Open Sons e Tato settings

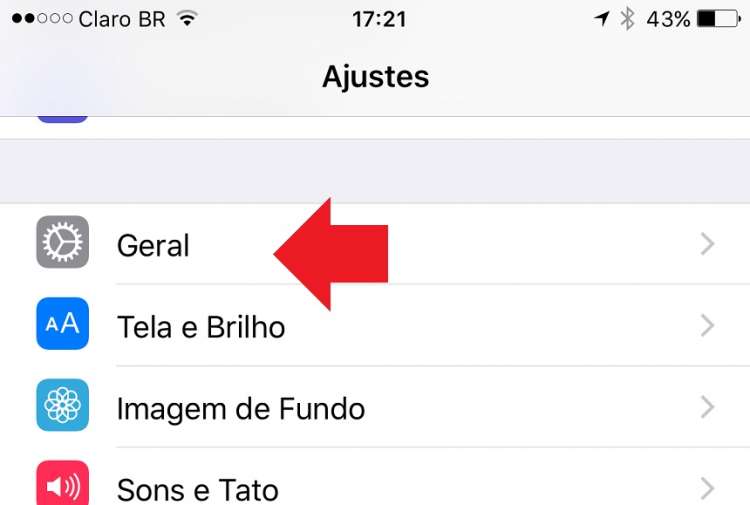point(197,488)
